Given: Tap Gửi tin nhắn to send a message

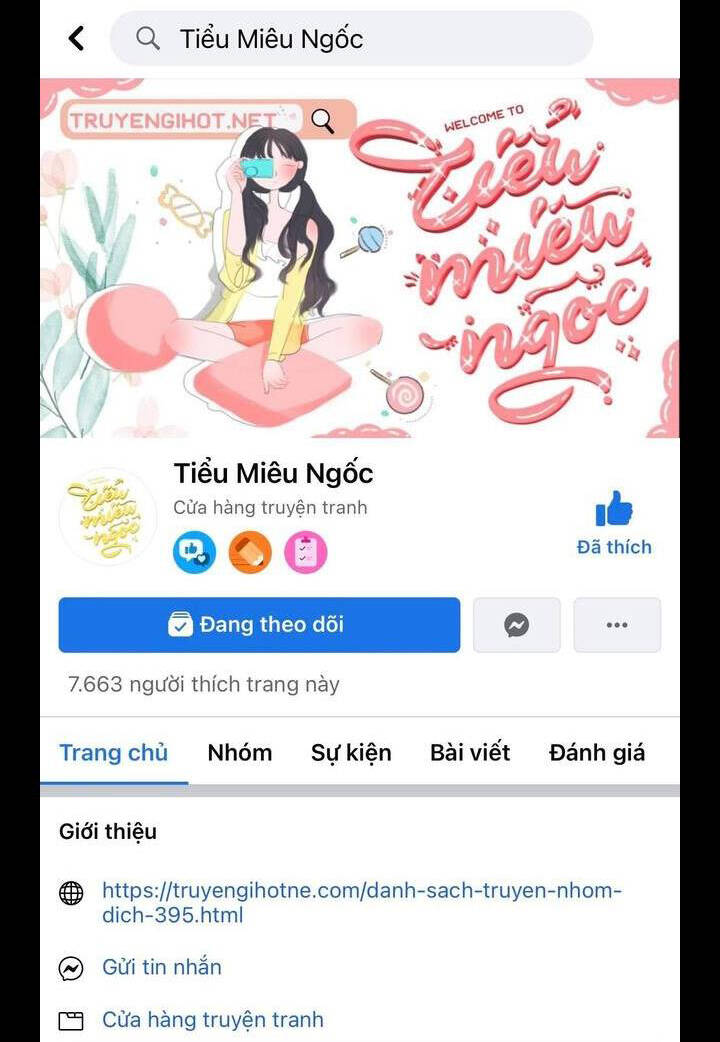Looking at the screenshot, I should point(161,967).
